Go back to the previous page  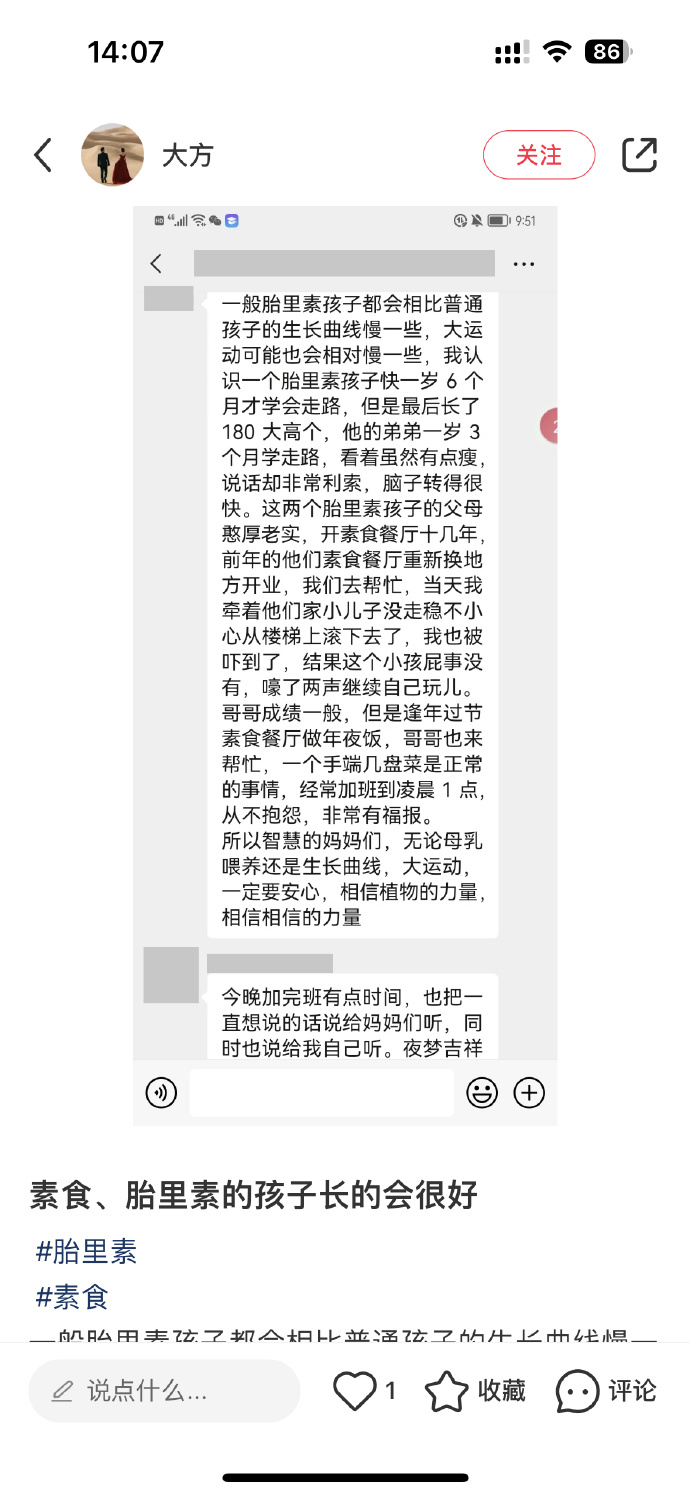coord(42,155)
